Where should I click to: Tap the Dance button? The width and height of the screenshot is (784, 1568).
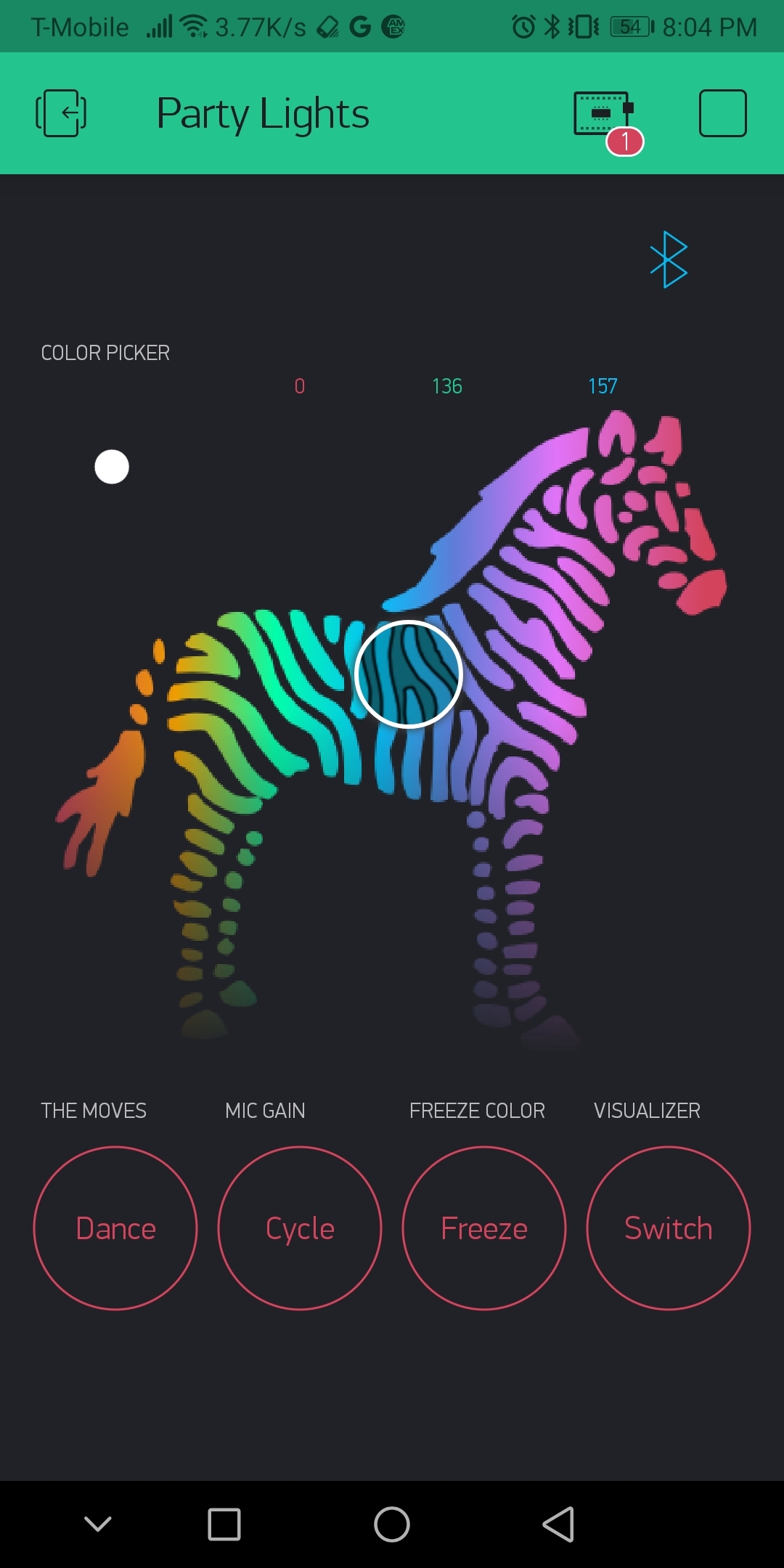[x=115, y=1228]
